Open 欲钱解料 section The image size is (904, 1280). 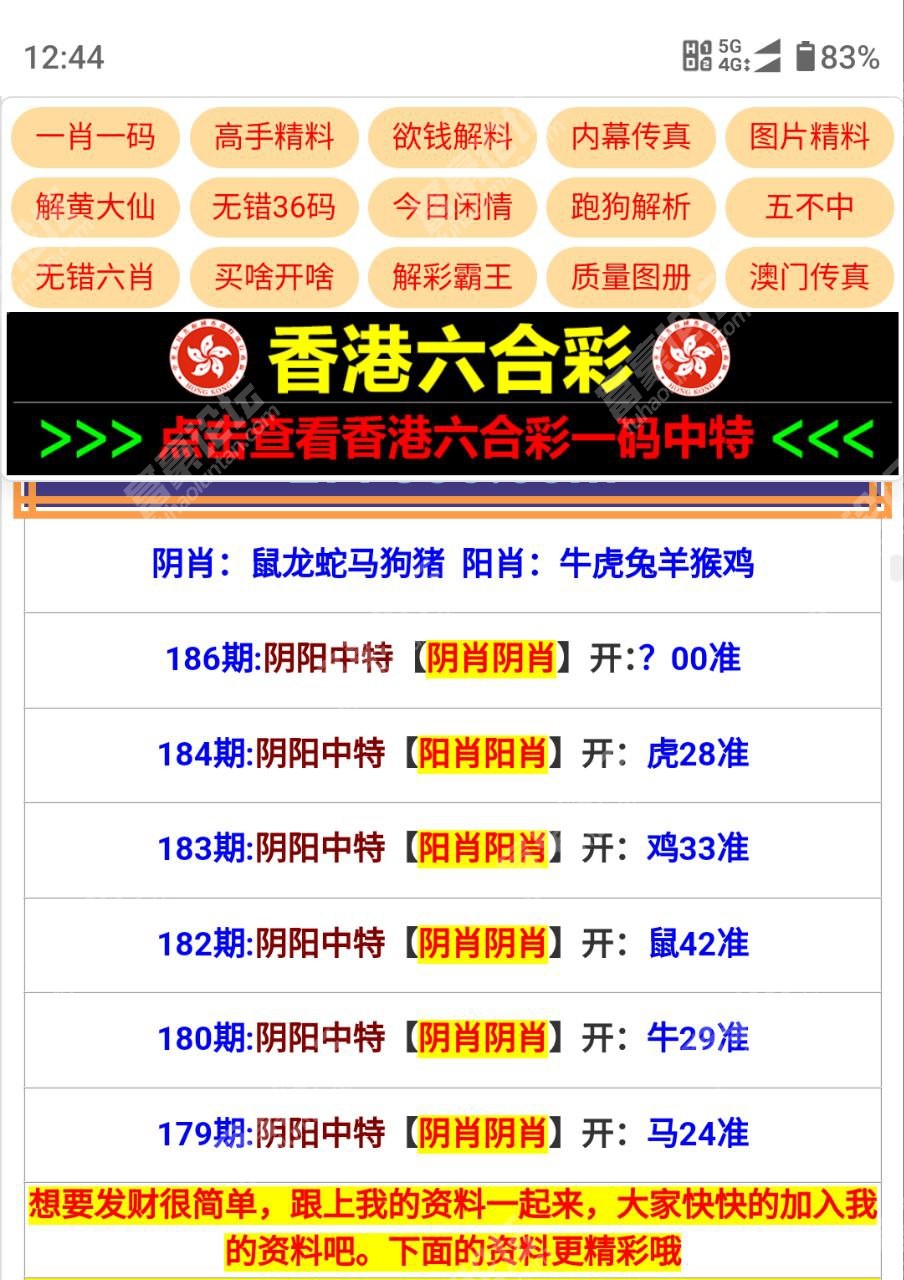452,137
